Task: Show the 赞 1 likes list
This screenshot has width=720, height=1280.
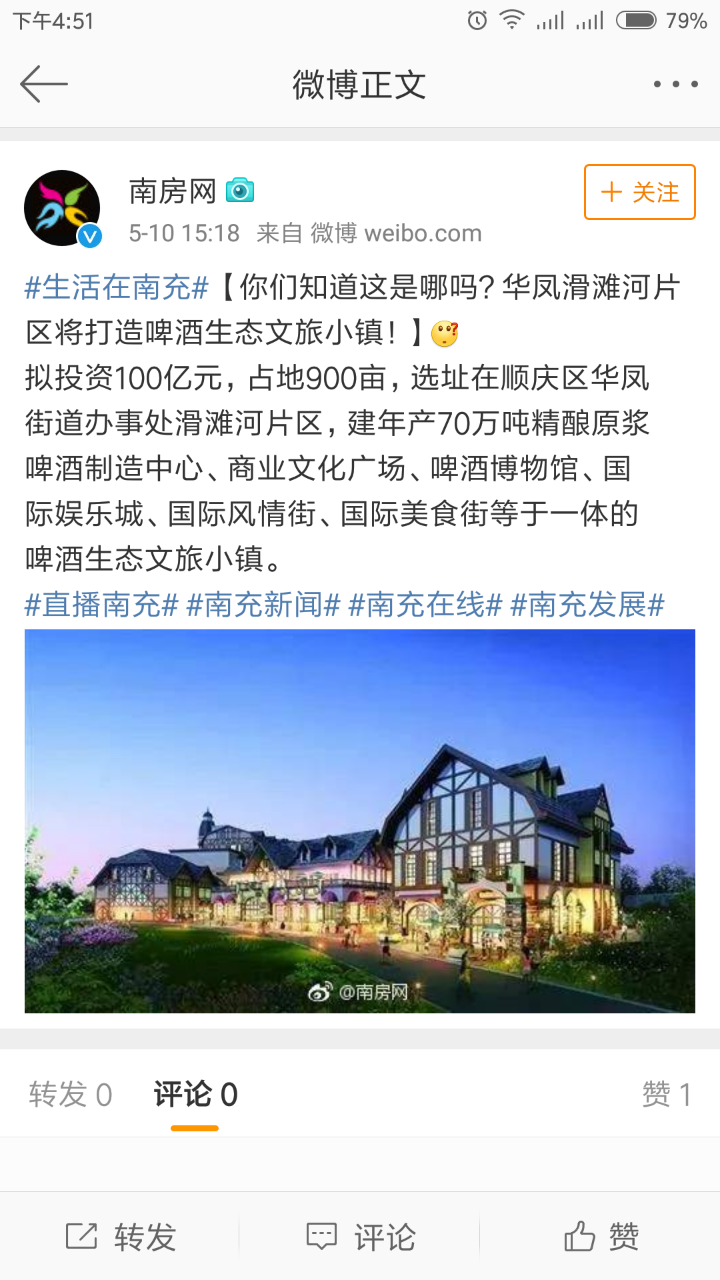Action: [x=666, y=1095]
